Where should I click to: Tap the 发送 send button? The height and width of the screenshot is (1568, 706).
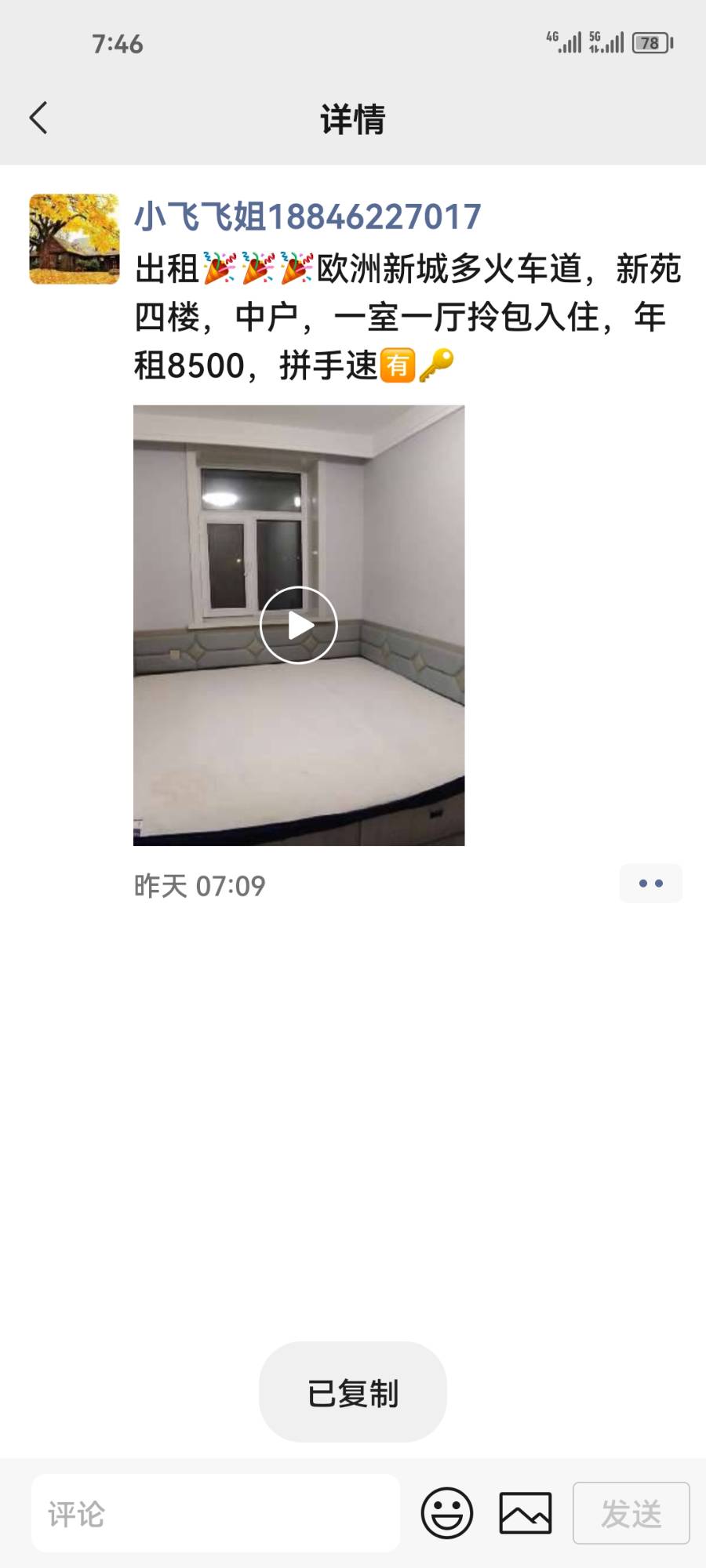631,1512
